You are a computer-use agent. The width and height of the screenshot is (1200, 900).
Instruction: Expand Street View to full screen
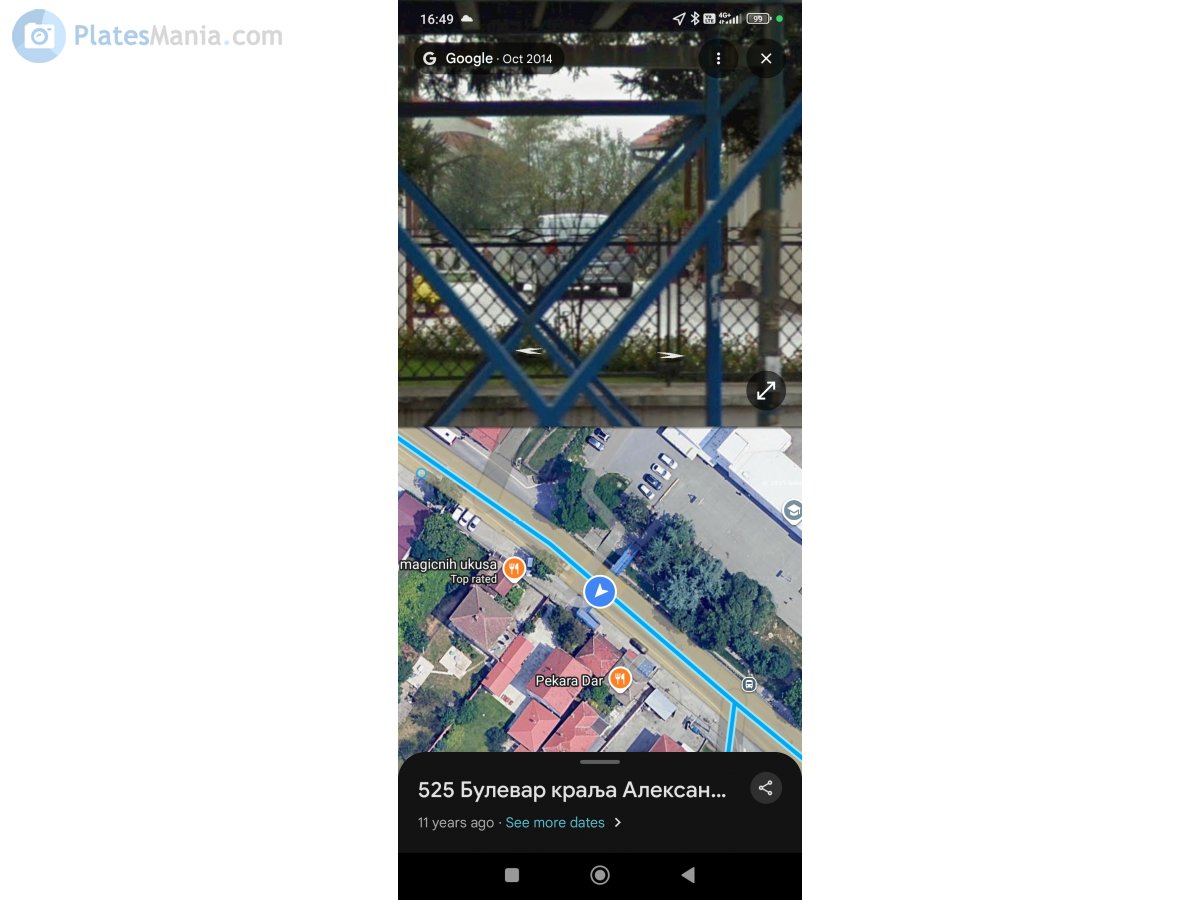click(766, 391)
